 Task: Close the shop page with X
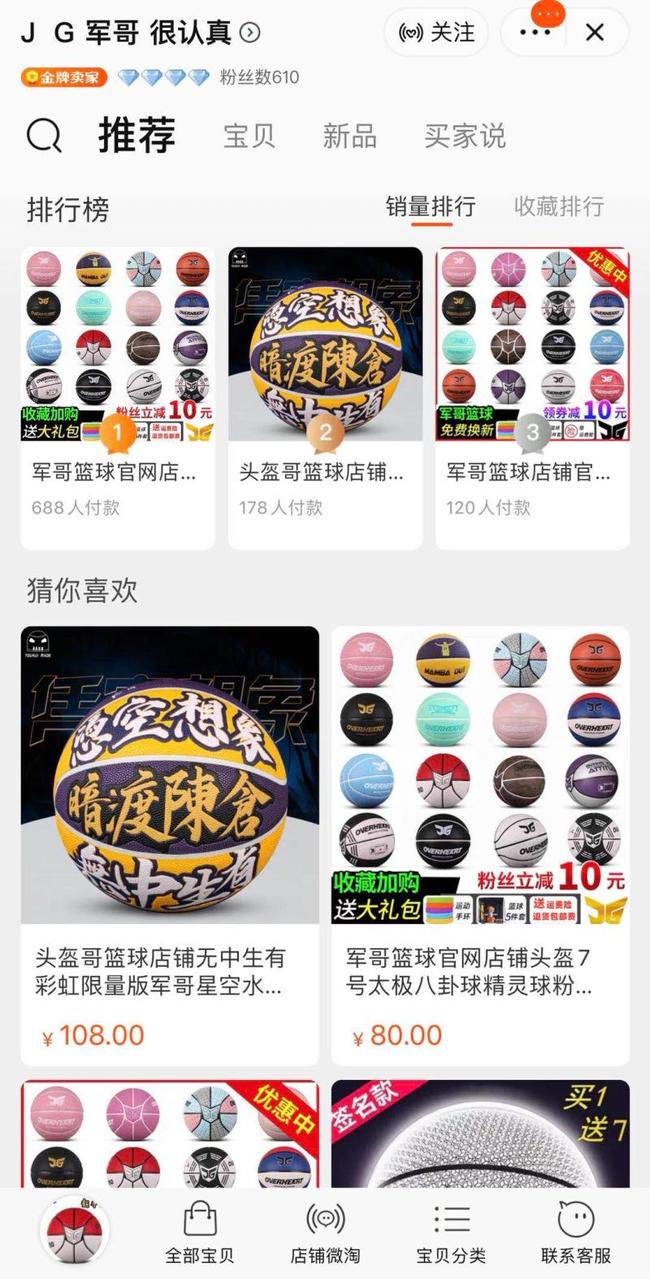pyautogui.click(x=595, y=32)
